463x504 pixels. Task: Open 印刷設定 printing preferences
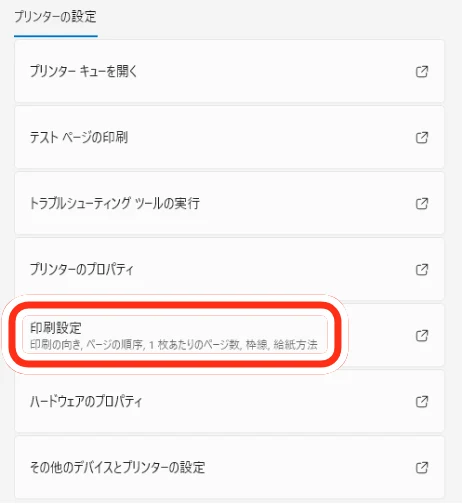pyautogui.click(x=229, y=335)
